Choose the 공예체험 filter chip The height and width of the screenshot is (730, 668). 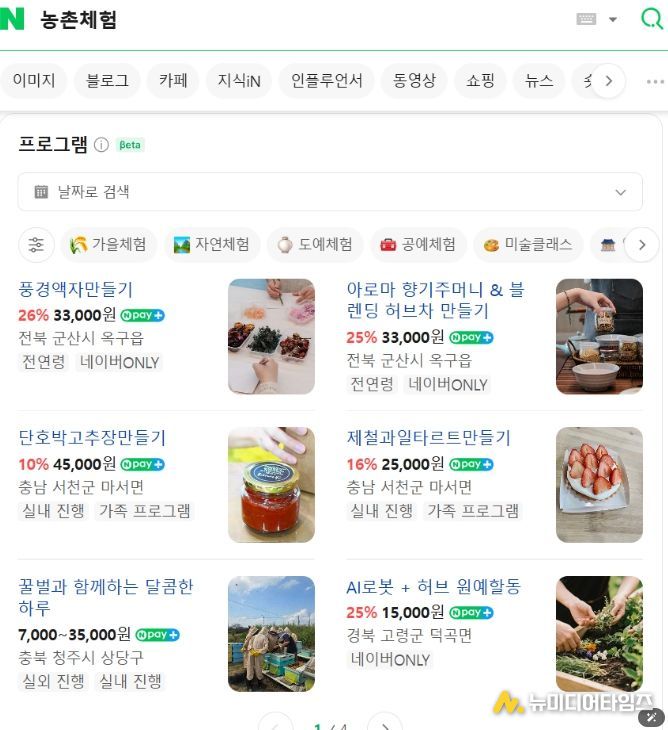(x=417, y=244)
